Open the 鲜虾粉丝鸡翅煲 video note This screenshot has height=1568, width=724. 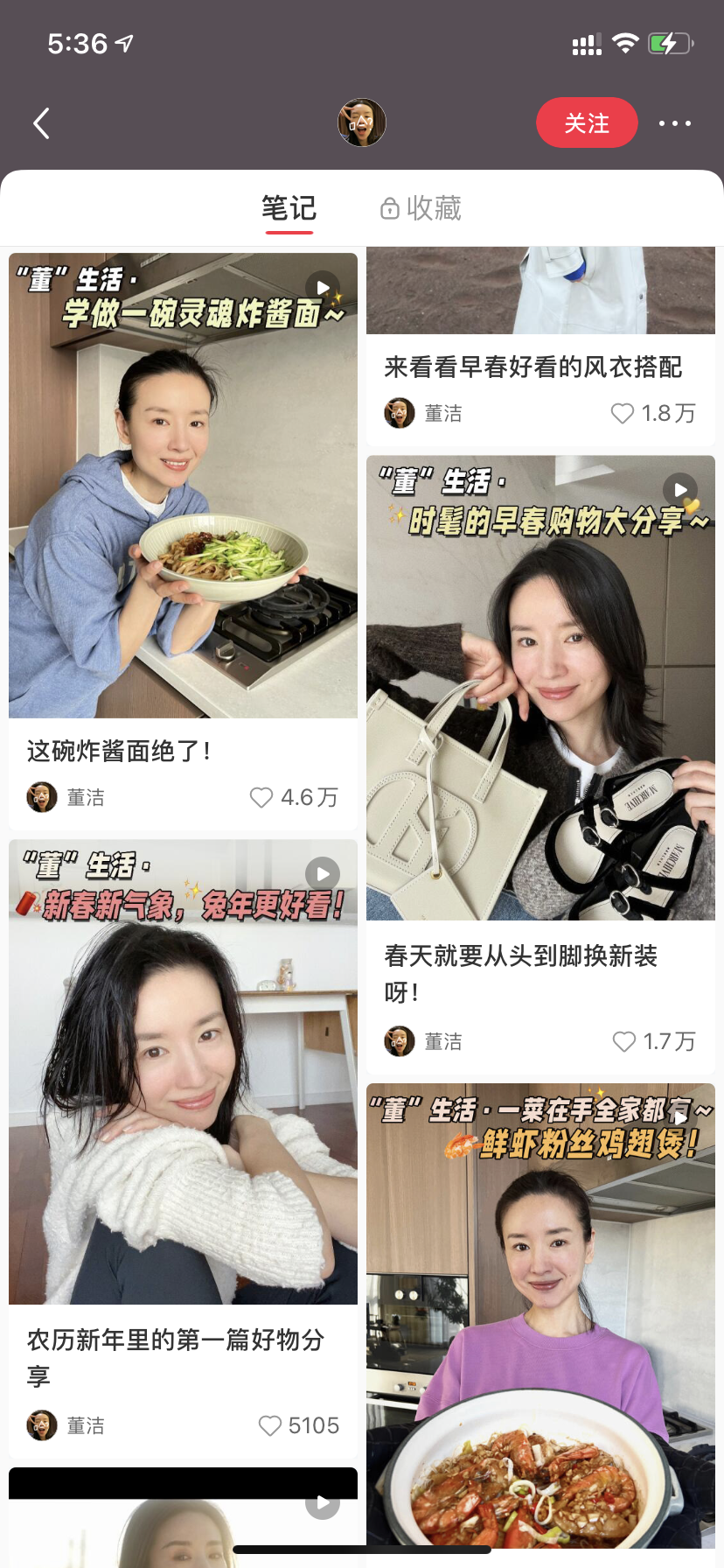[x=540, y=1315]
